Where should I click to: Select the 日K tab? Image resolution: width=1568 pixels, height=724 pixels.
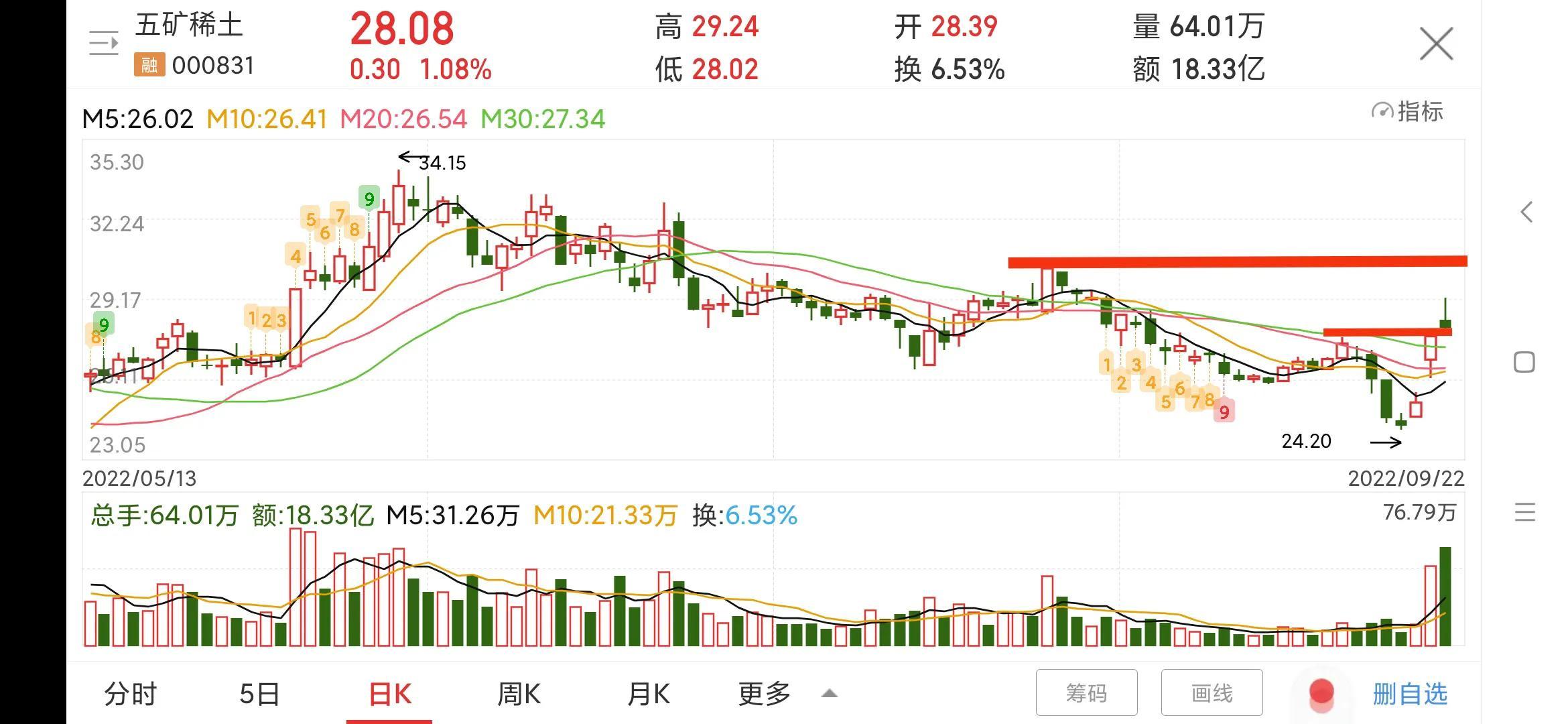(390, 694)
